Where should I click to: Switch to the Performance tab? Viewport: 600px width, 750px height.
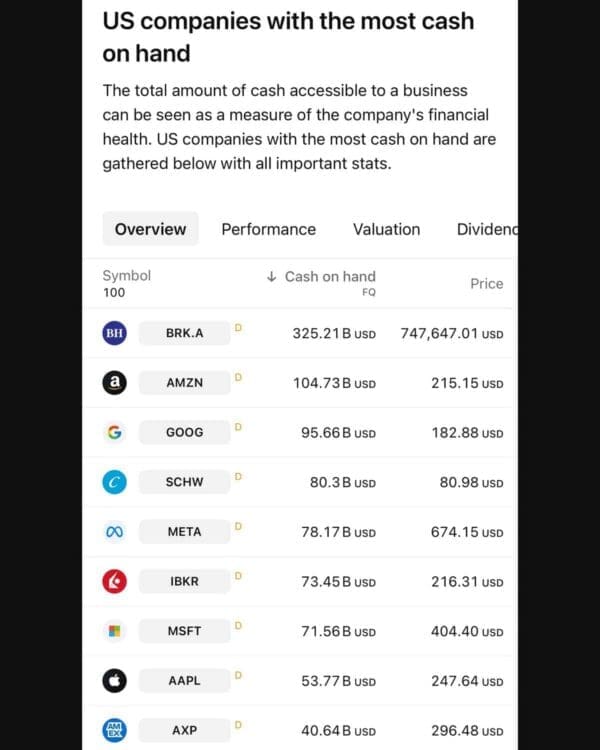click(268, 229)
